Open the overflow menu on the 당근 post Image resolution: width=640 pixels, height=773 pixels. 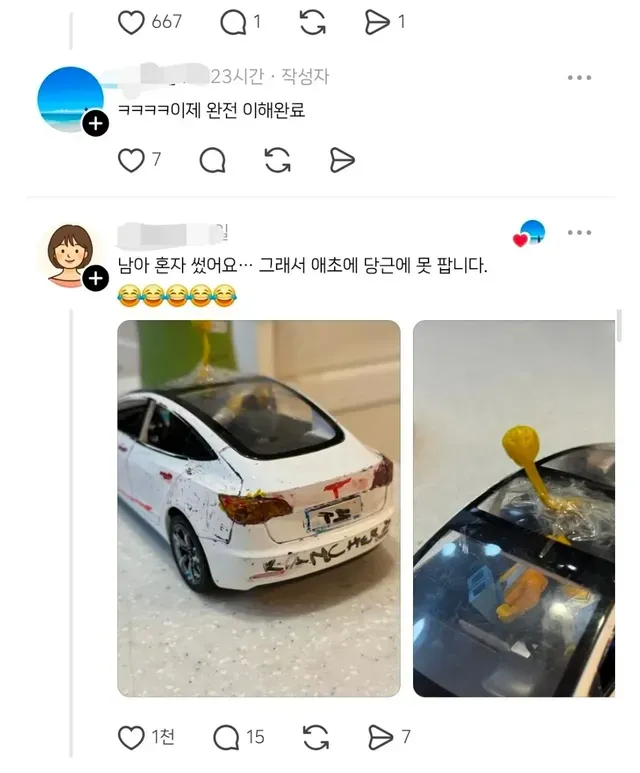579,233
